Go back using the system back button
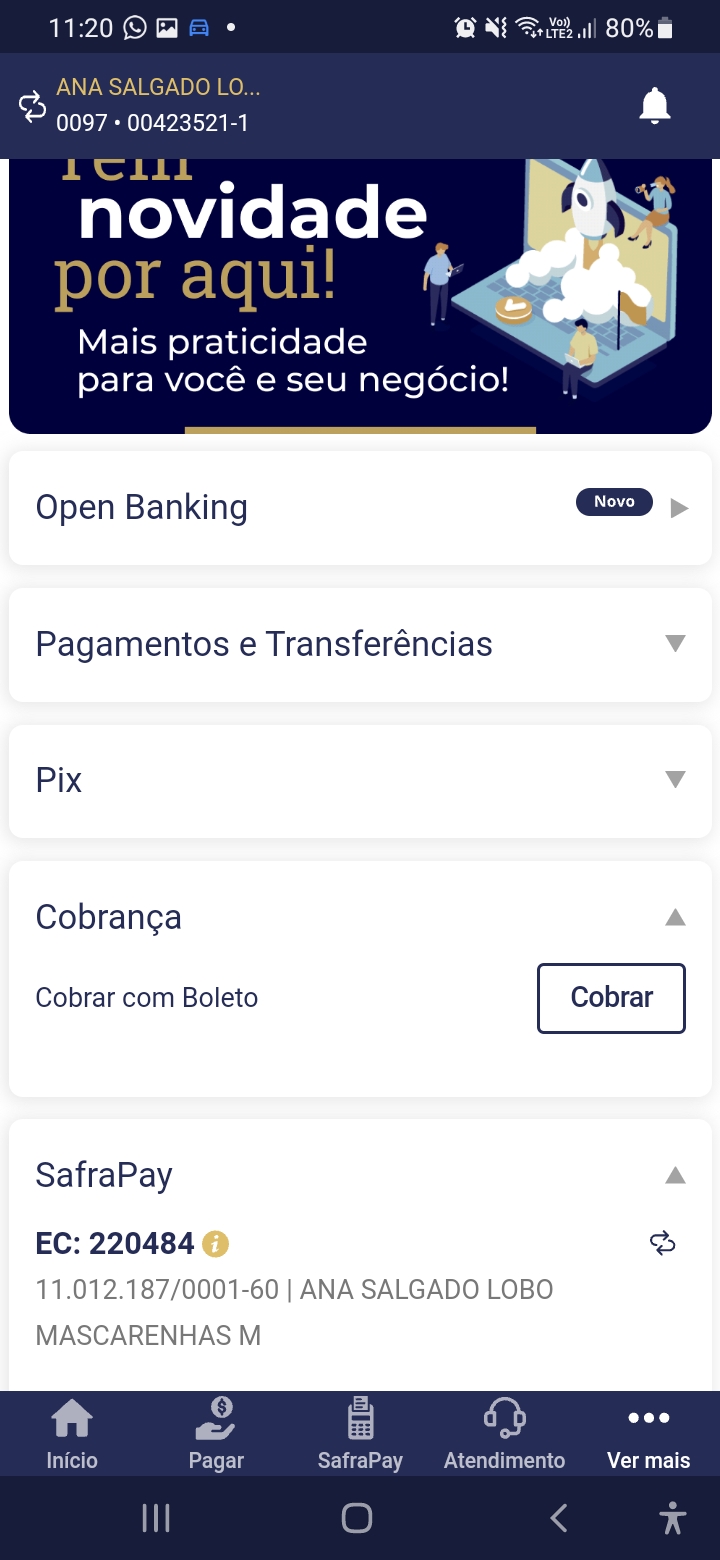 (559, 1518)
